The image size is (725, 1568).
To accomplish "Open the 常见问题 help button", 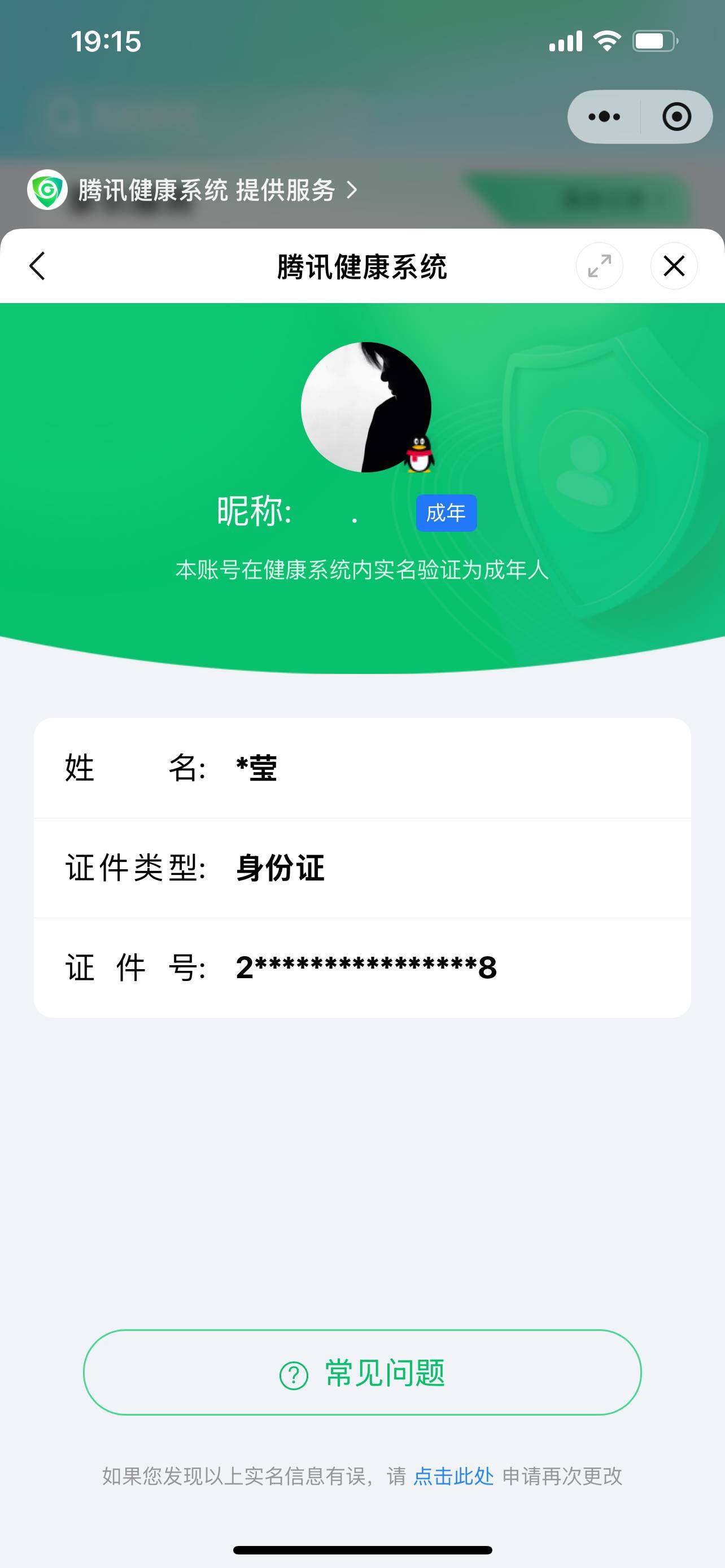I will tap(362, 1372).
